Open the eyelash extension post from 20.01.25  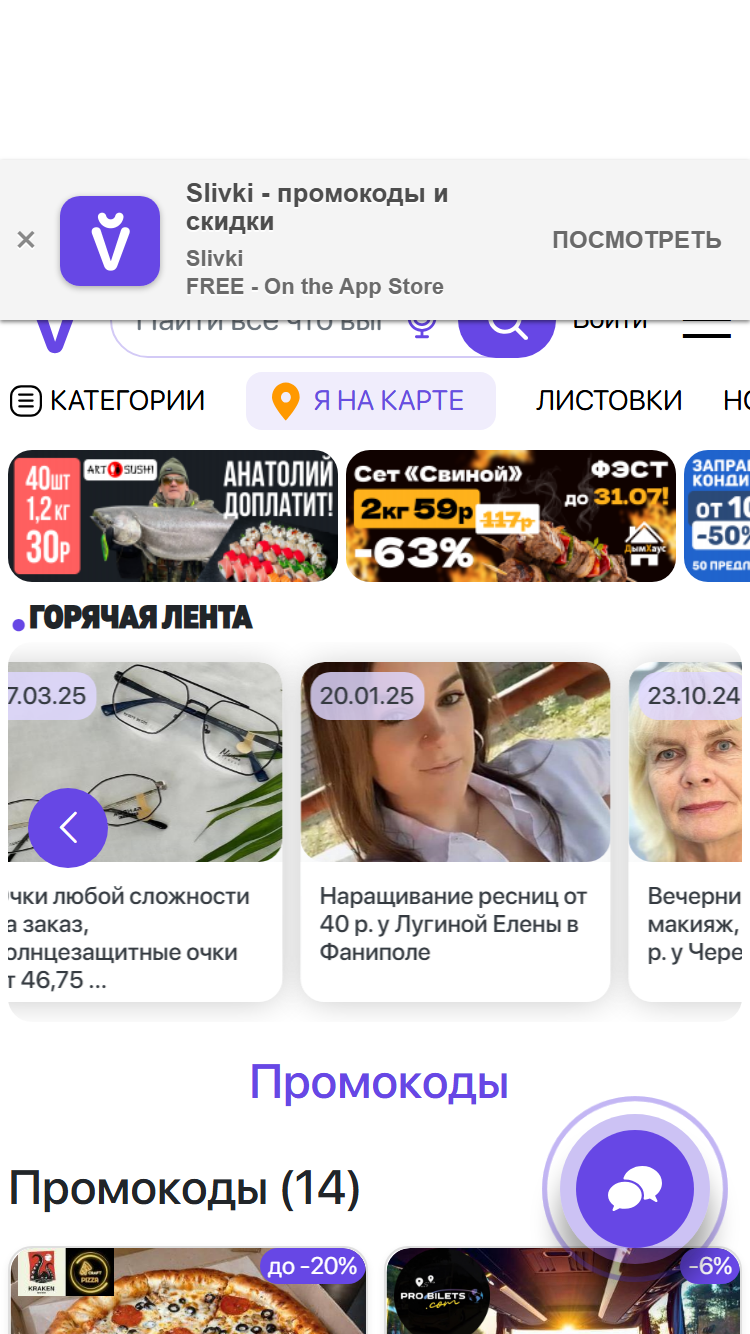pyautogui.click(x=455, y=832)
